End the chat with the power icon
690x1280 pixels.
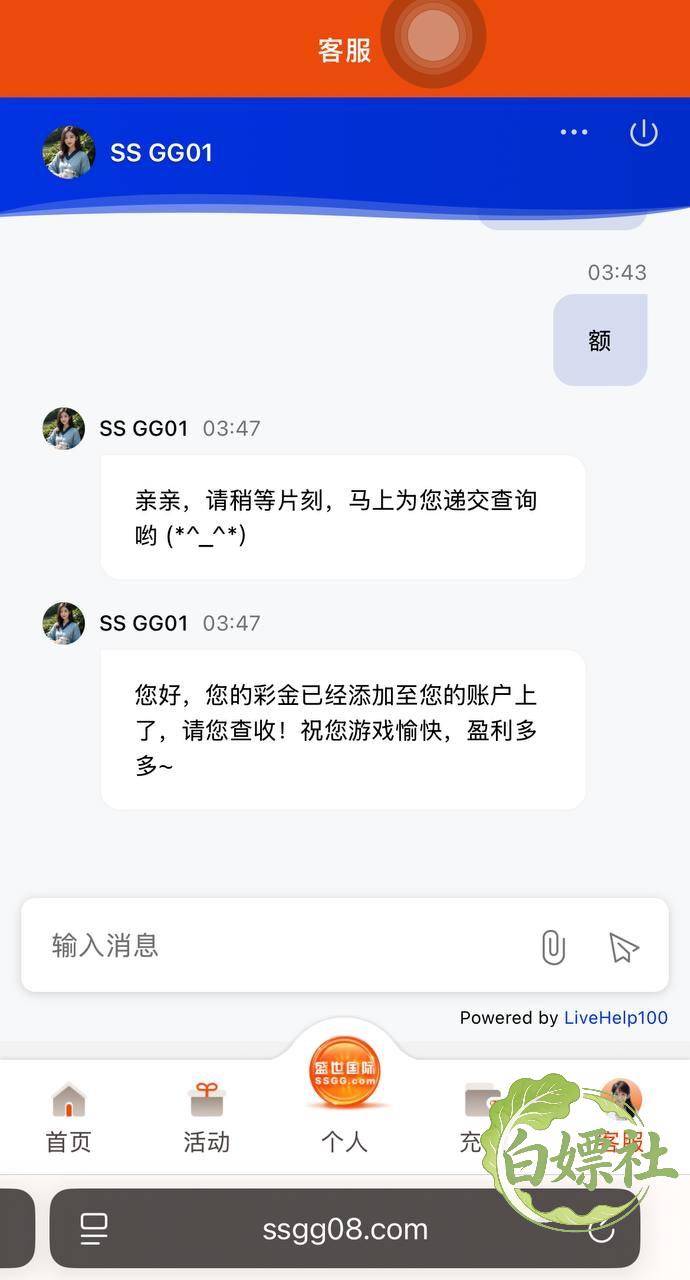coord(643,132)
